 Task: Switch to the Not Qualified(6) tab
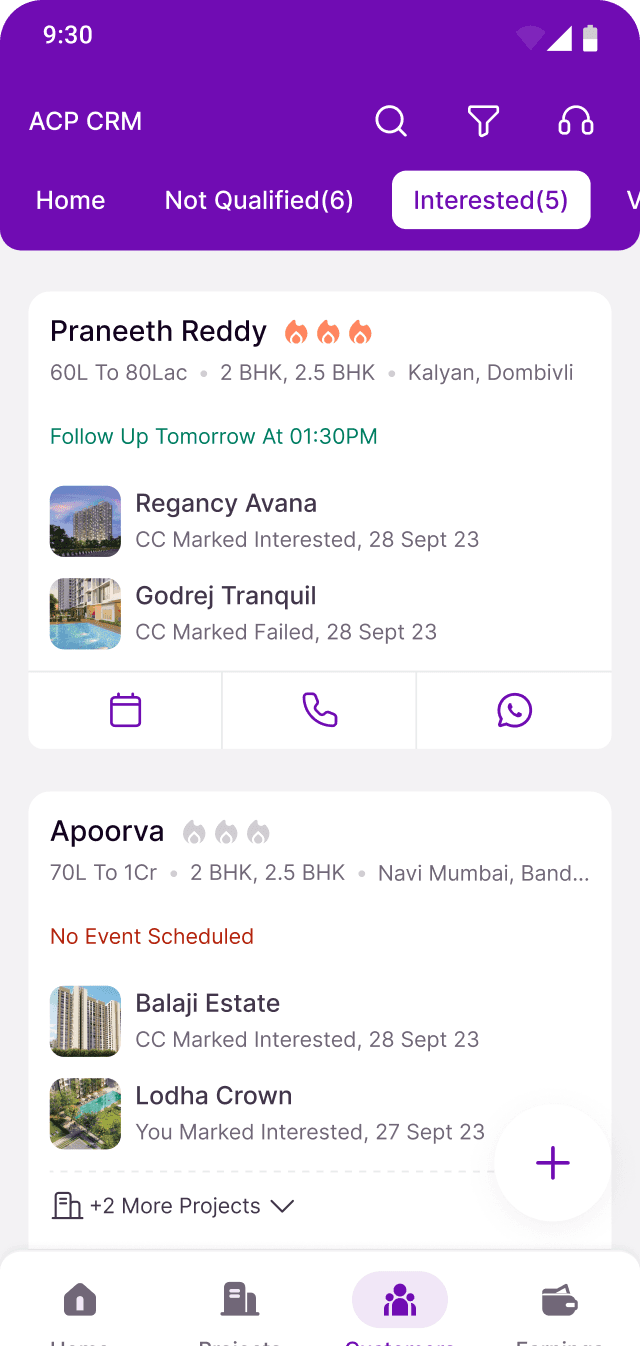(259, 200)
